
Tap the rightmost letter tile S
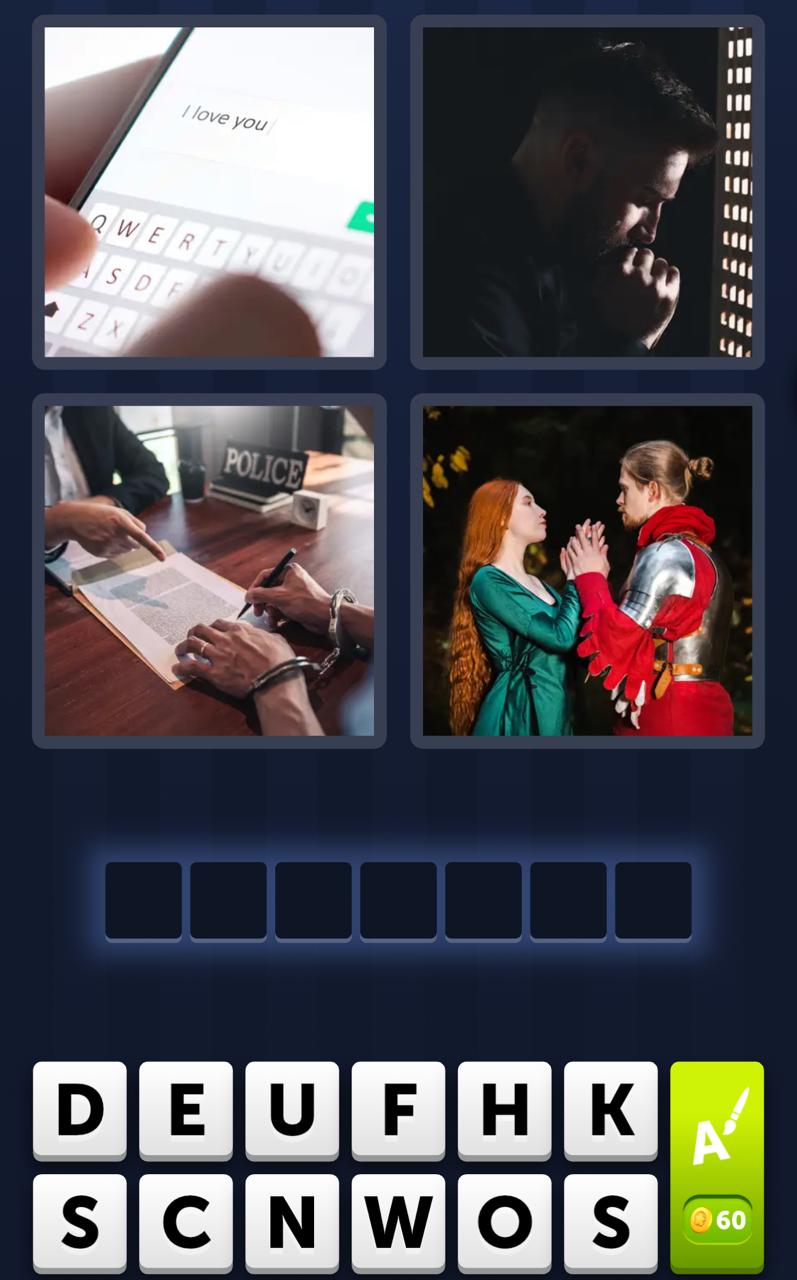coord(610,1221)
